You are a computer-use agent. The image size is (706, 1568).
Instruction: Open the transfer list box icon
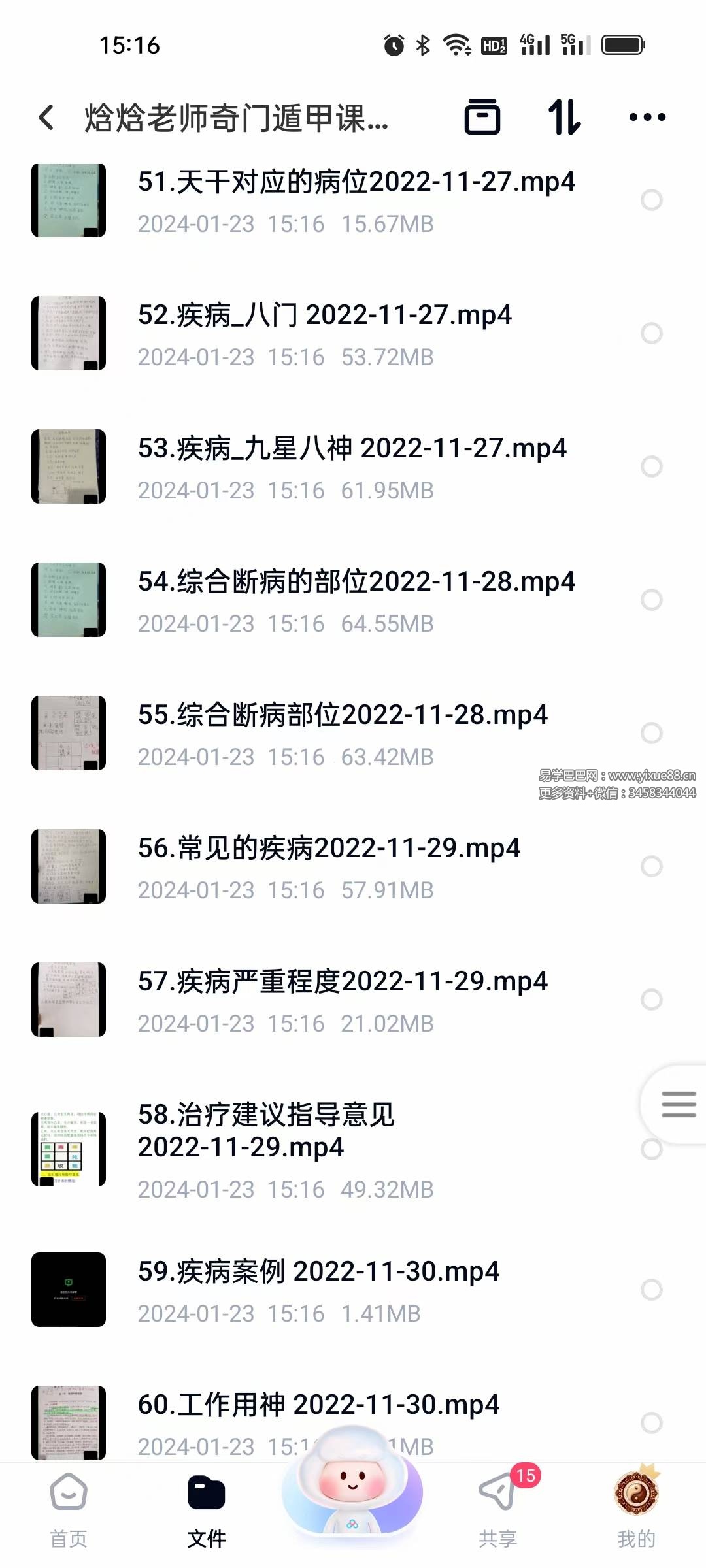tap(482, 118)
